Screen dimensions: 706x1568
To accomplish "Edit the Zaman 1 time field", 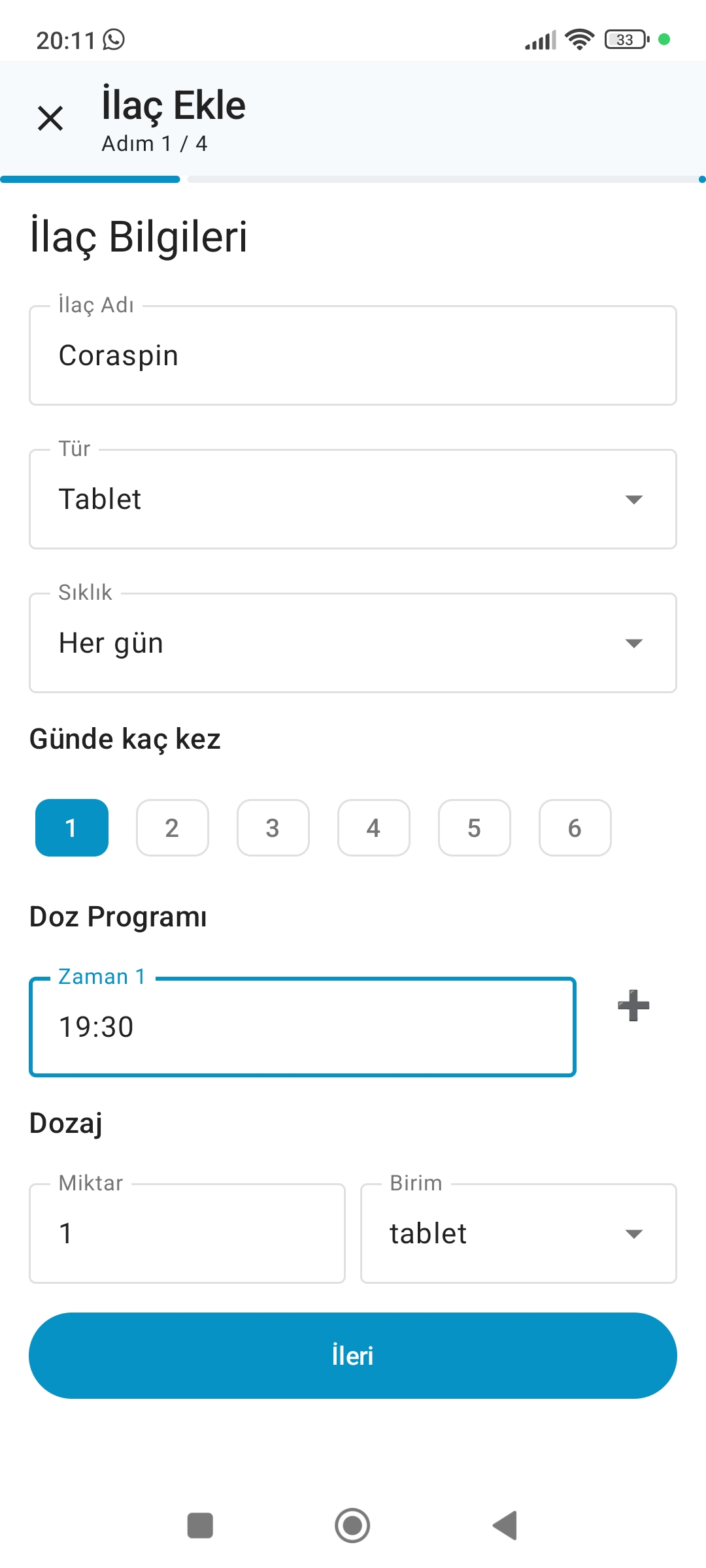I will coord(301,1026).
